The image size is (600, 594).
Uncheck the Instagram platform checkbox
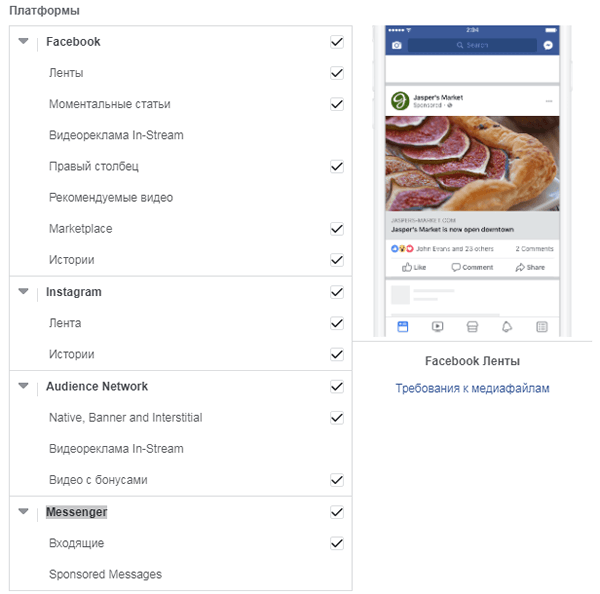pyautogui.click(x=336, y=292)
